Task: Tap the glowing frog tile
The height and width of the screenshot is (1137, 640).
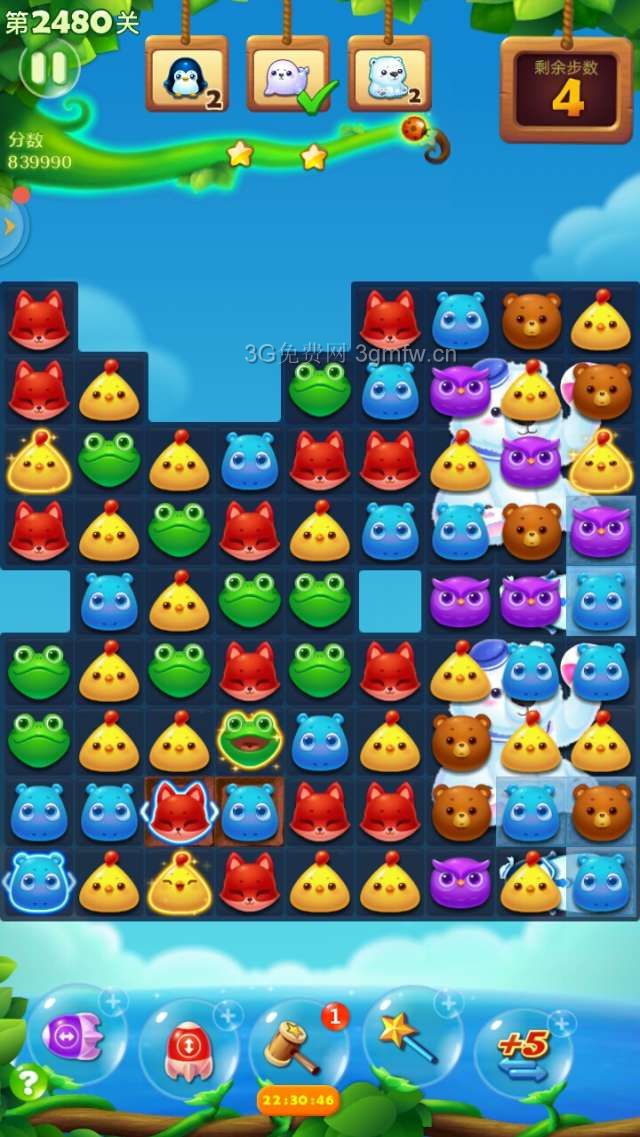Action: click(250, 739)
